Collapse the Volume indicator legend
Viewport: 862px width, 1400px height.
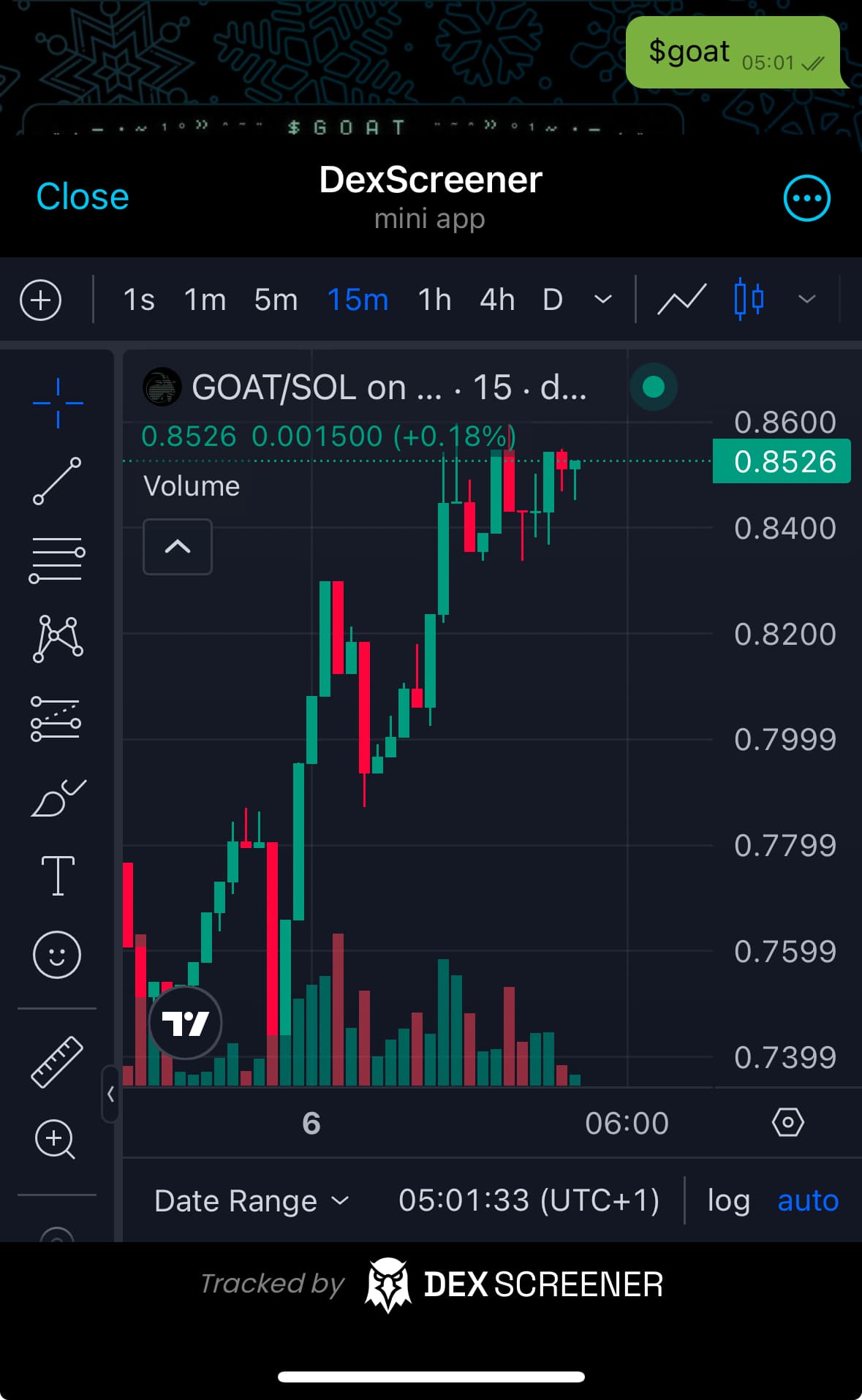tap(178, 547)
